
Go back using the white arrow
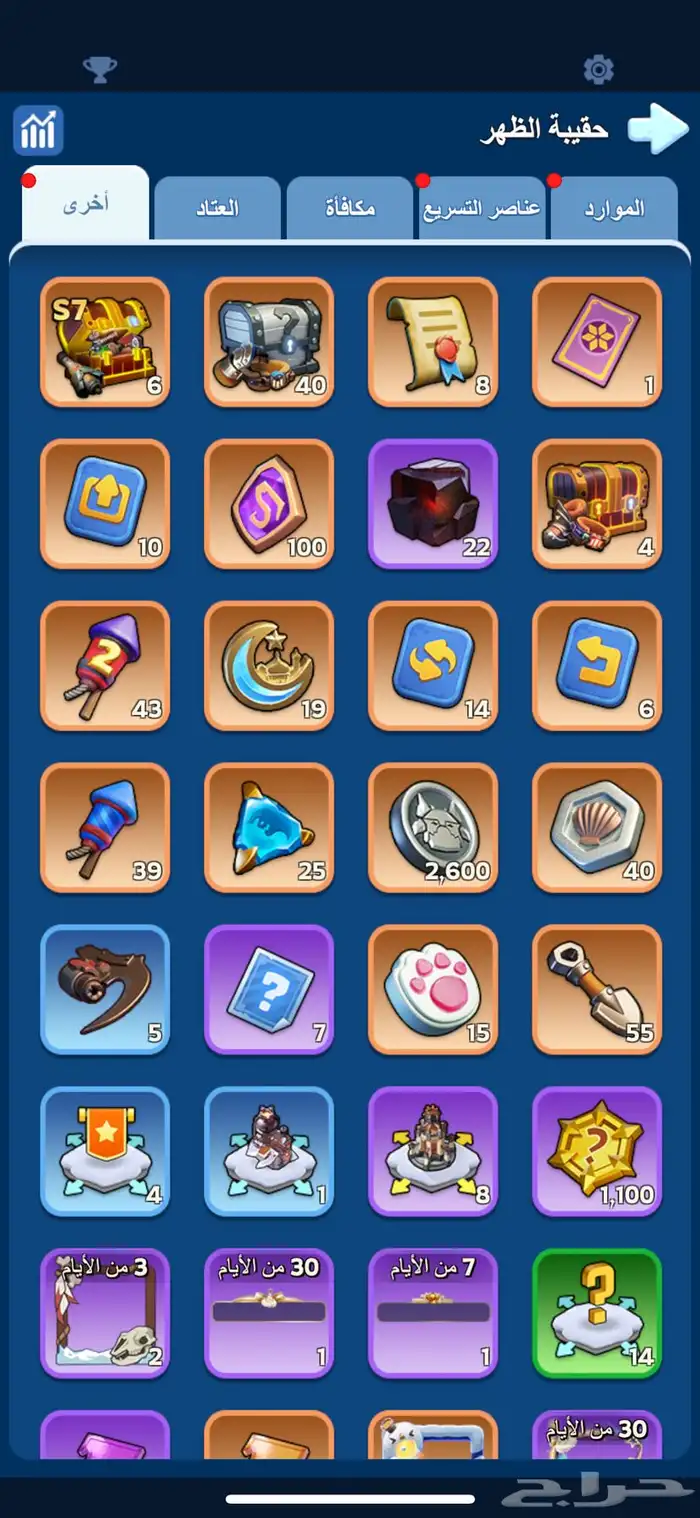click(657, 129)
